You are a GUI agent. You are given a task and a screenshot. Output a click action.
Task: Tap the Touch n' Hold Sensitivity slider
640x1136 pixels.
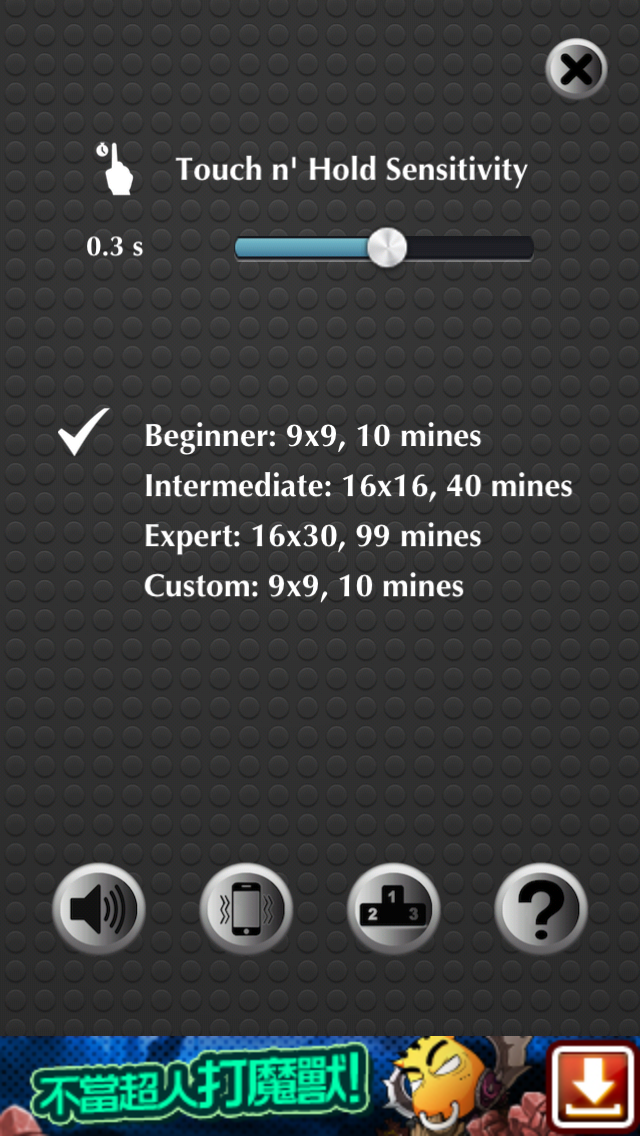point(384,248)
